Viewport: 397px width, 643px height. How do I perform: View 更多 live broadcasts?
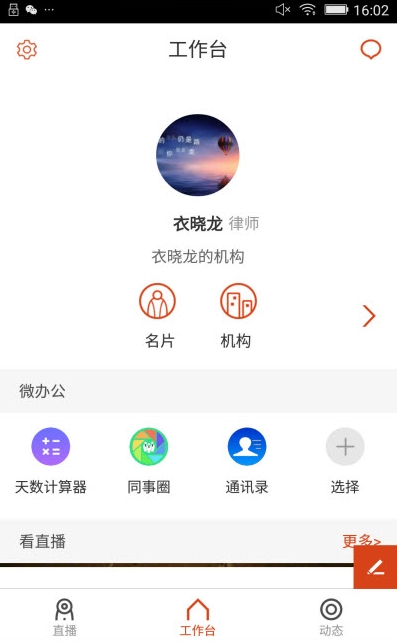(x=361, y=541)
